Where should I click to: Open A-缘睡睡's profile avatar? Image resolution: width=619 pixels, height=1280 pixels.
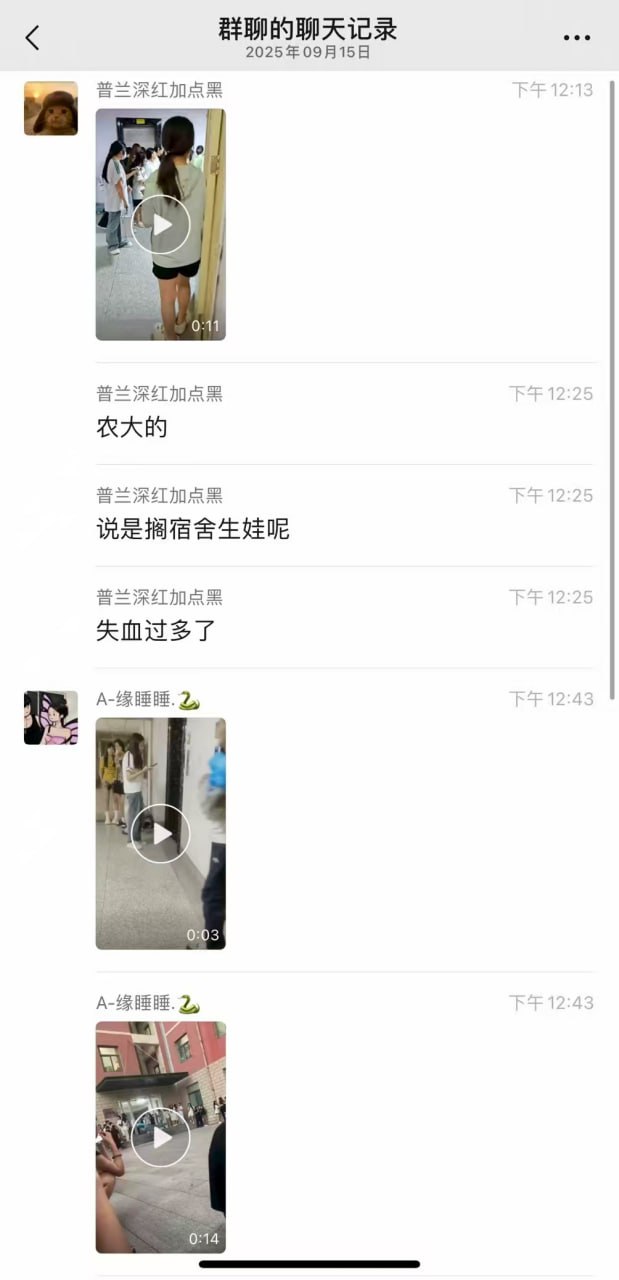pyautogui.click(x=51, y=717)
